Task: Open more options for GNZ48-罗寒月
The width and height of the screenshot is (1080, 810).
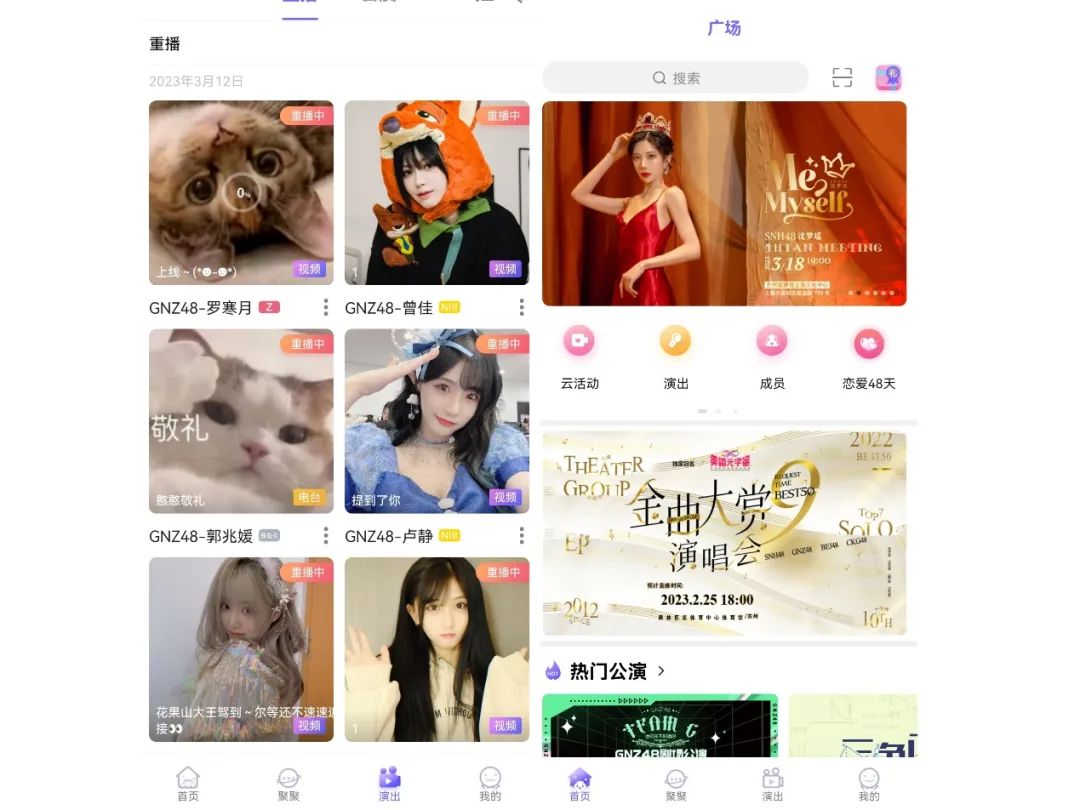Action: point(325,308)
